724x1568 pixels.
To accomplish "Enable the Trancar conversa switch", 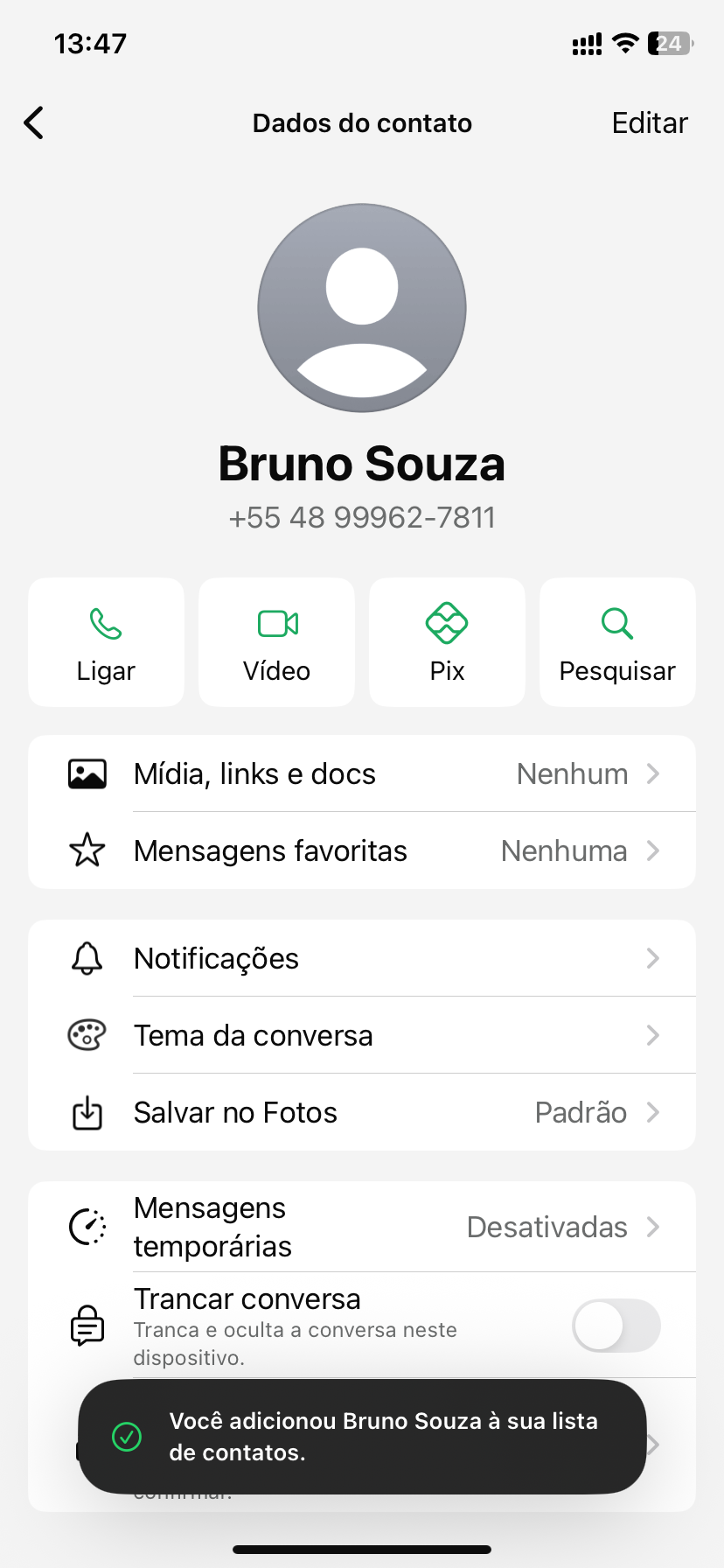I will click(x=616, y=1326).
